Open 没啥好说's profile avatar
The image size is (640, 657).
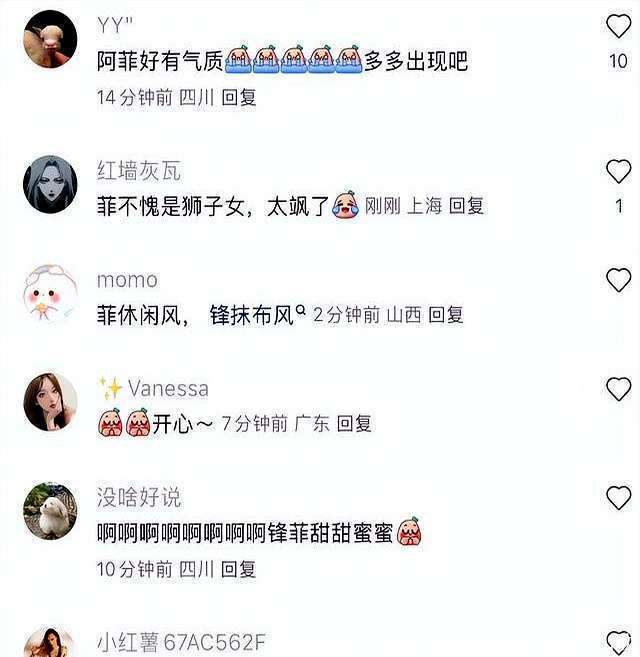tap(50, 509)
